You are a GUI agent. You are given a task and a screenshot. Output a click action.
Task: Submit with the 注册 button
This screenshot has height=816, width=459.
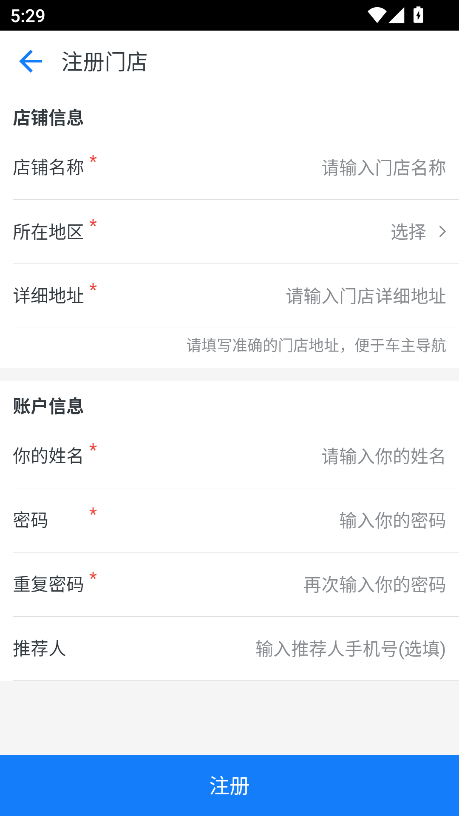230,785
